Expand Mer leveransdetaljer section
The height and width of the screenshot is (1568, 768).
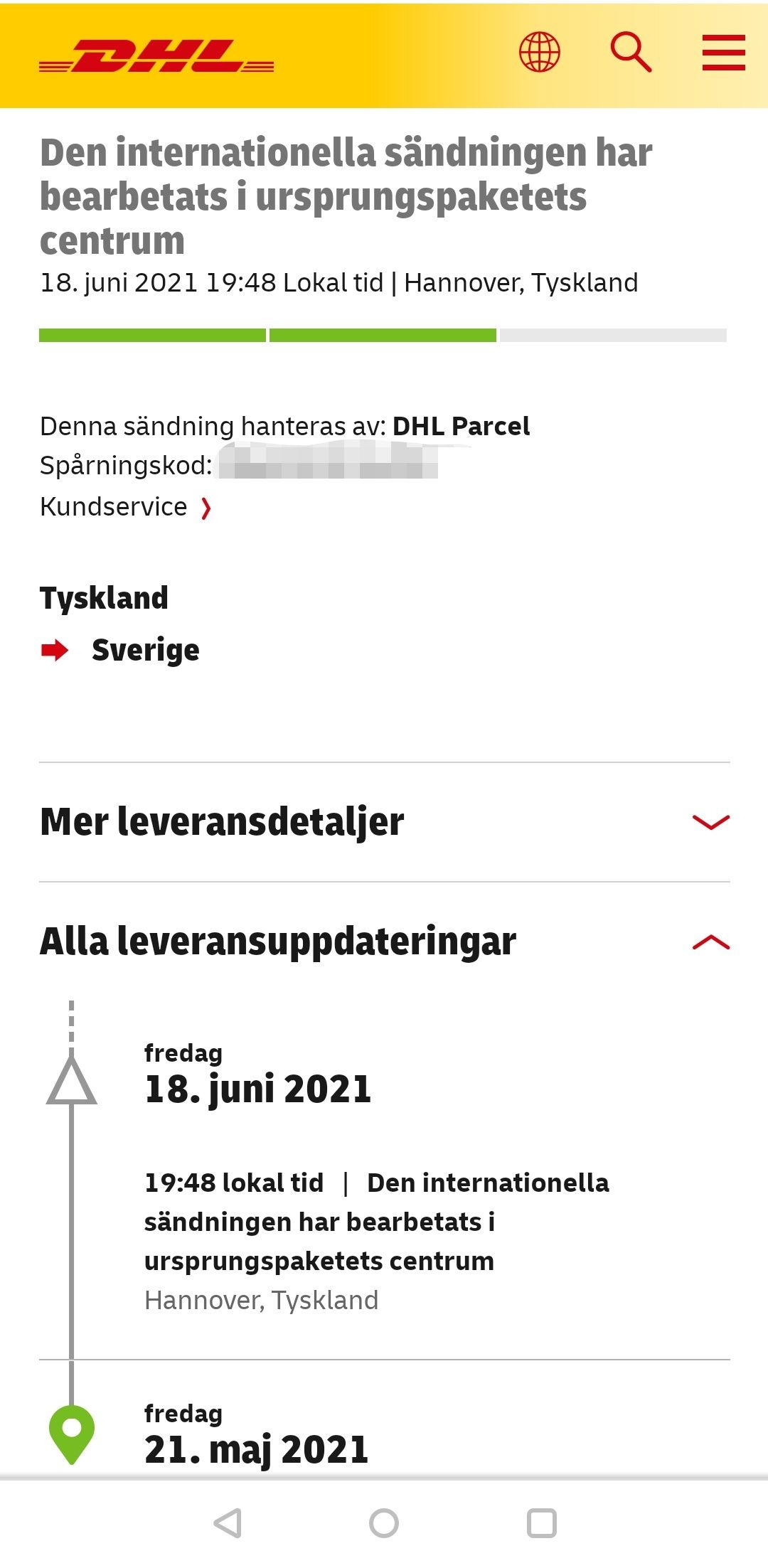[x=384, y=822]
